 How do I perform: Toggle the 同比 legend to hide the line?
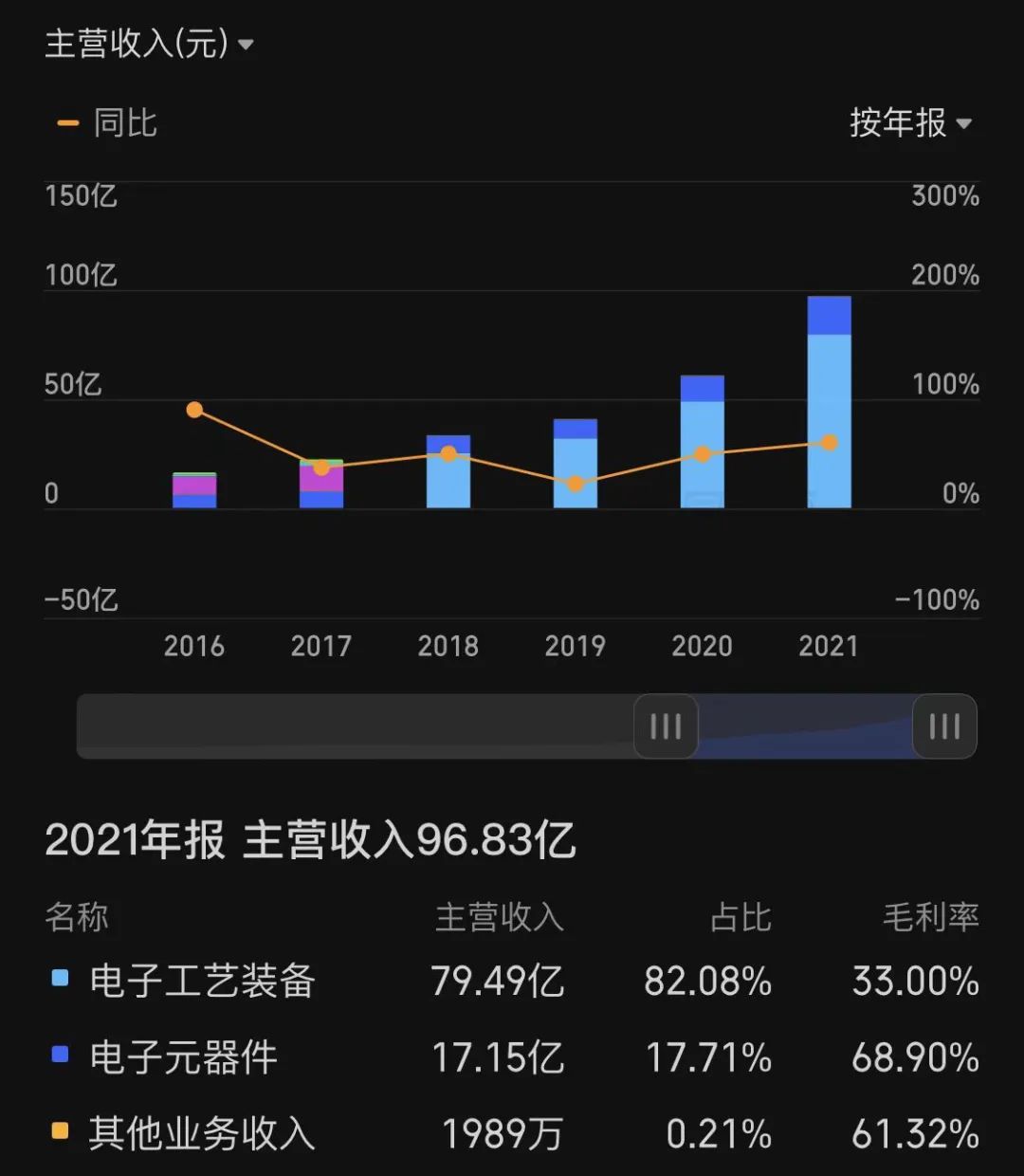104,123
